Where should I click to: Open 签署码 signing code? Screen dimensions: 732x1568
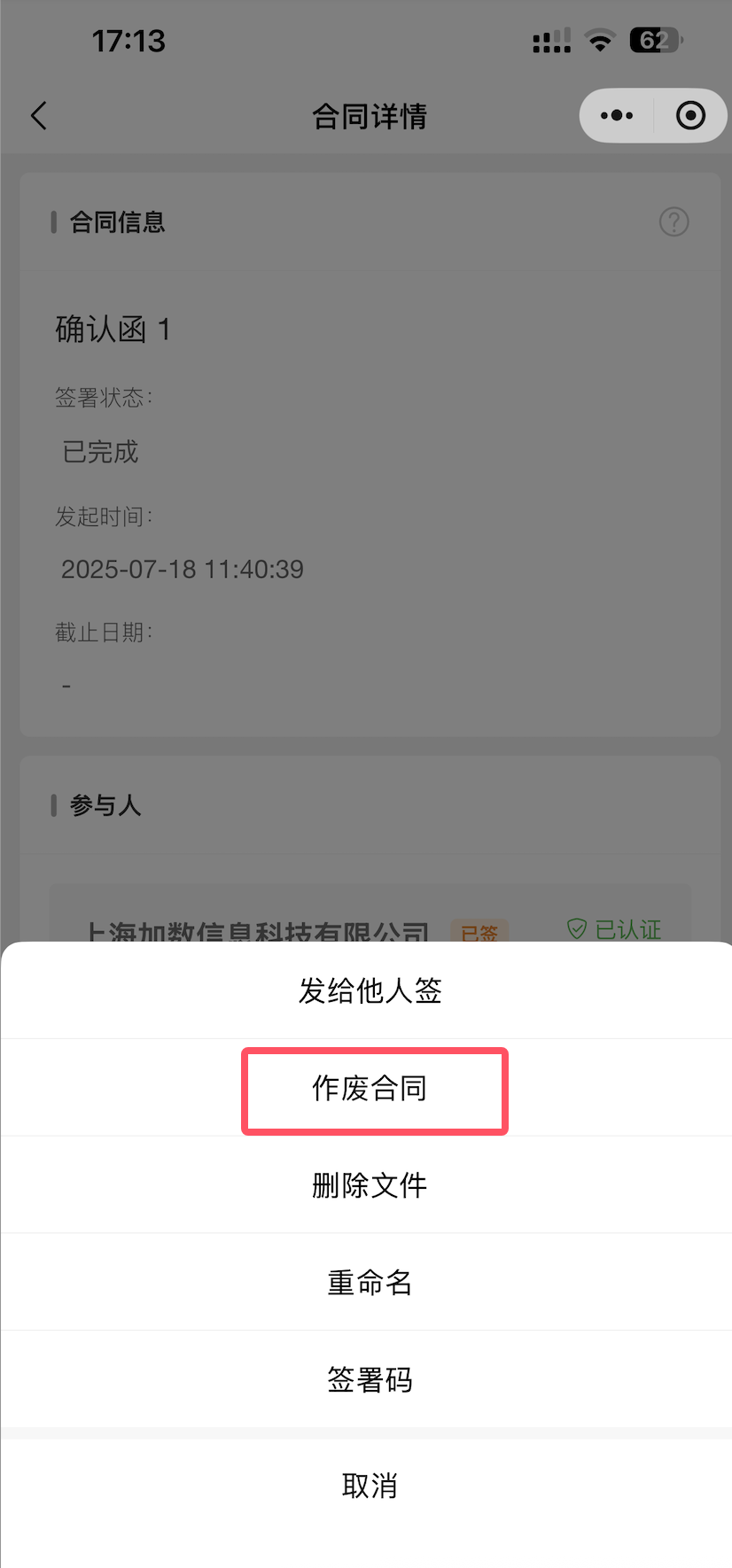tap(370, 1379)
